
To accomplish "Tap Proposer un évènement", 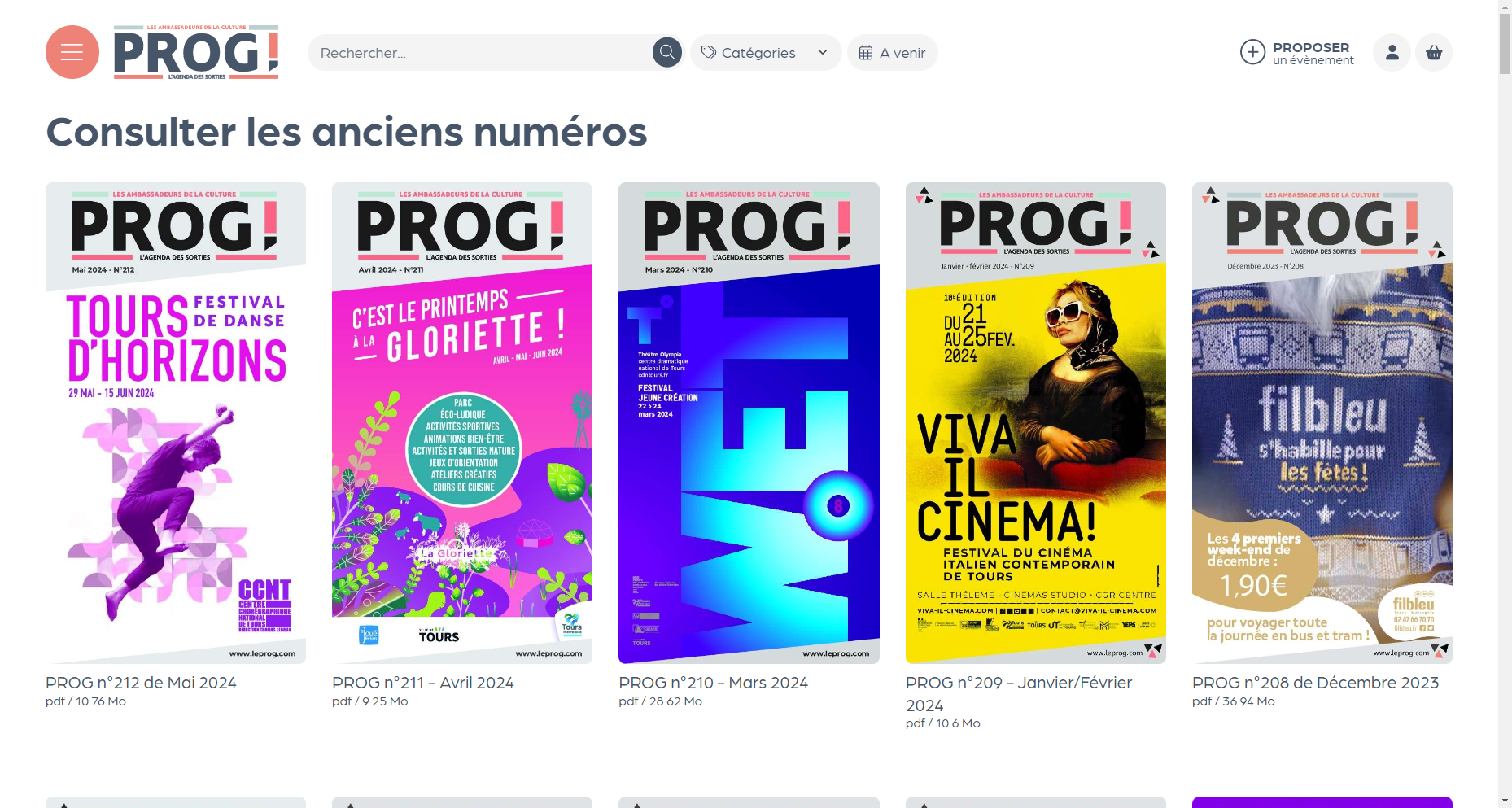I will coord(1297,53).
